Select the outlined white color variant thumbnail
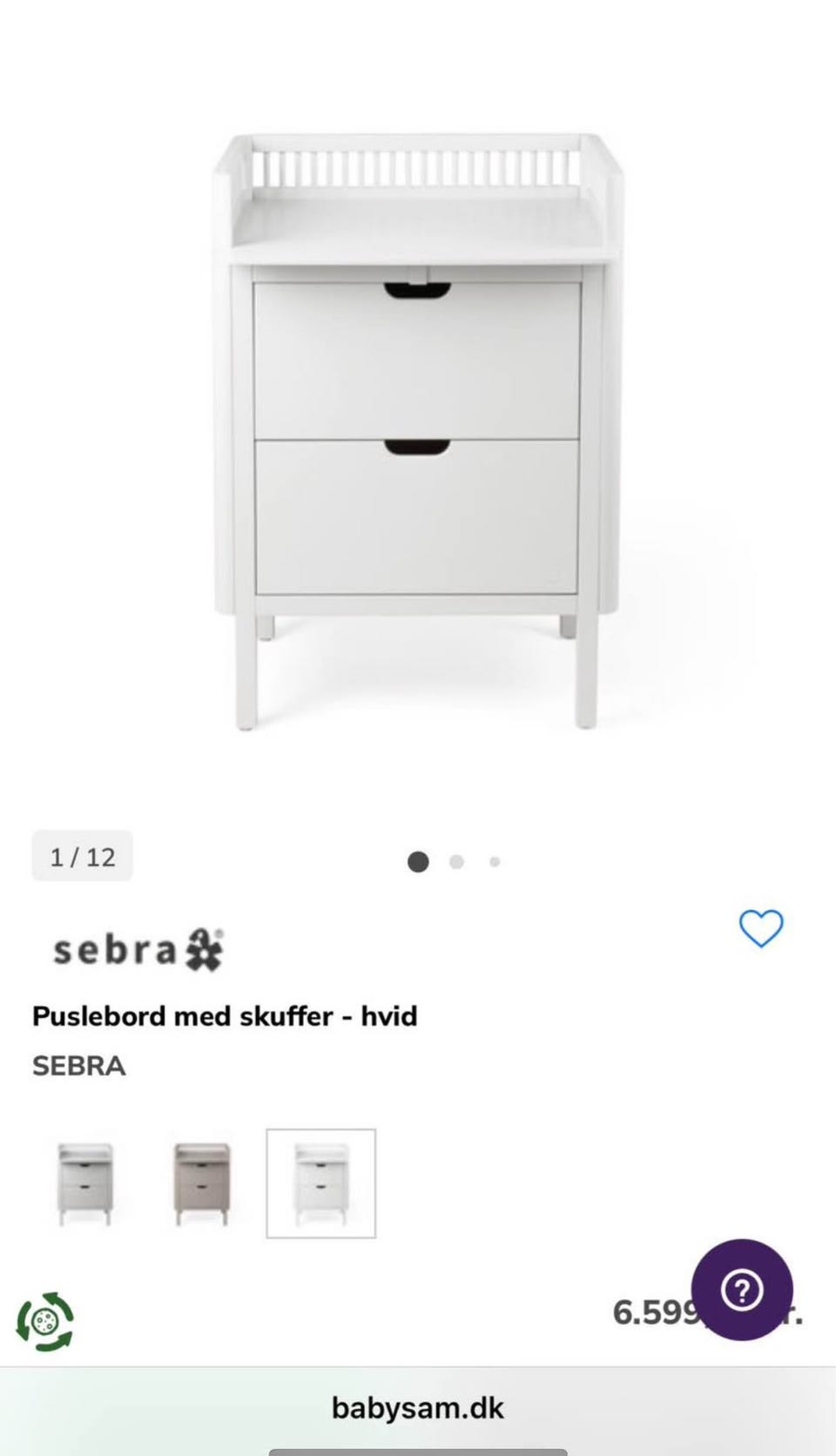The image size is (836, 1456). click(321, 1183)
